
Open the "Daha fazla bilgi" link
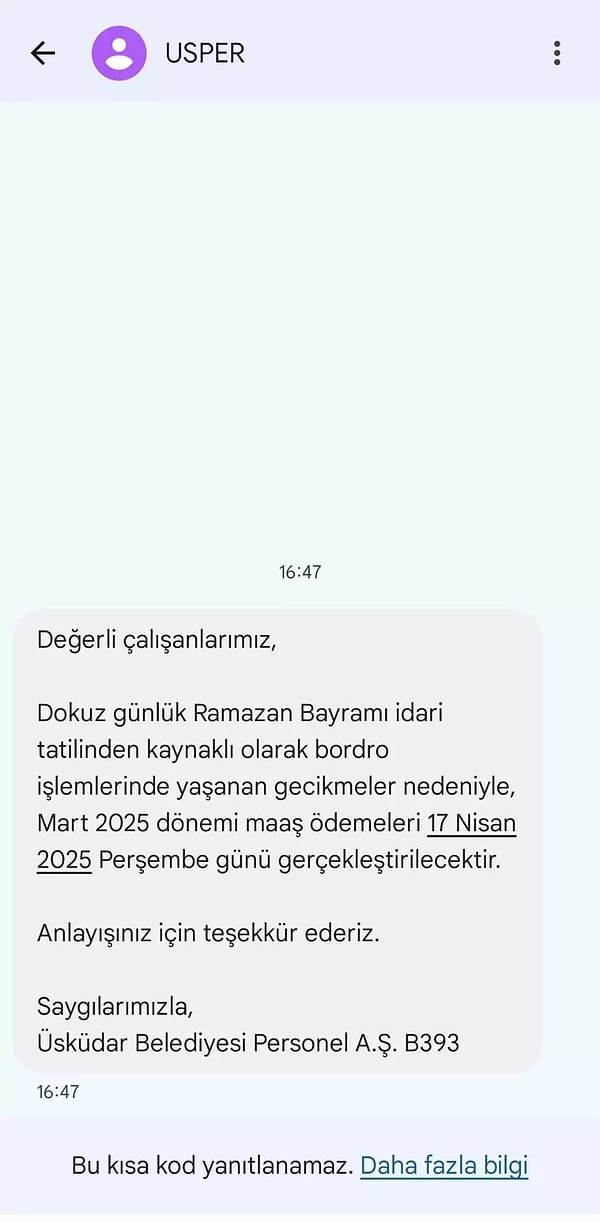tap(444, 1165)
